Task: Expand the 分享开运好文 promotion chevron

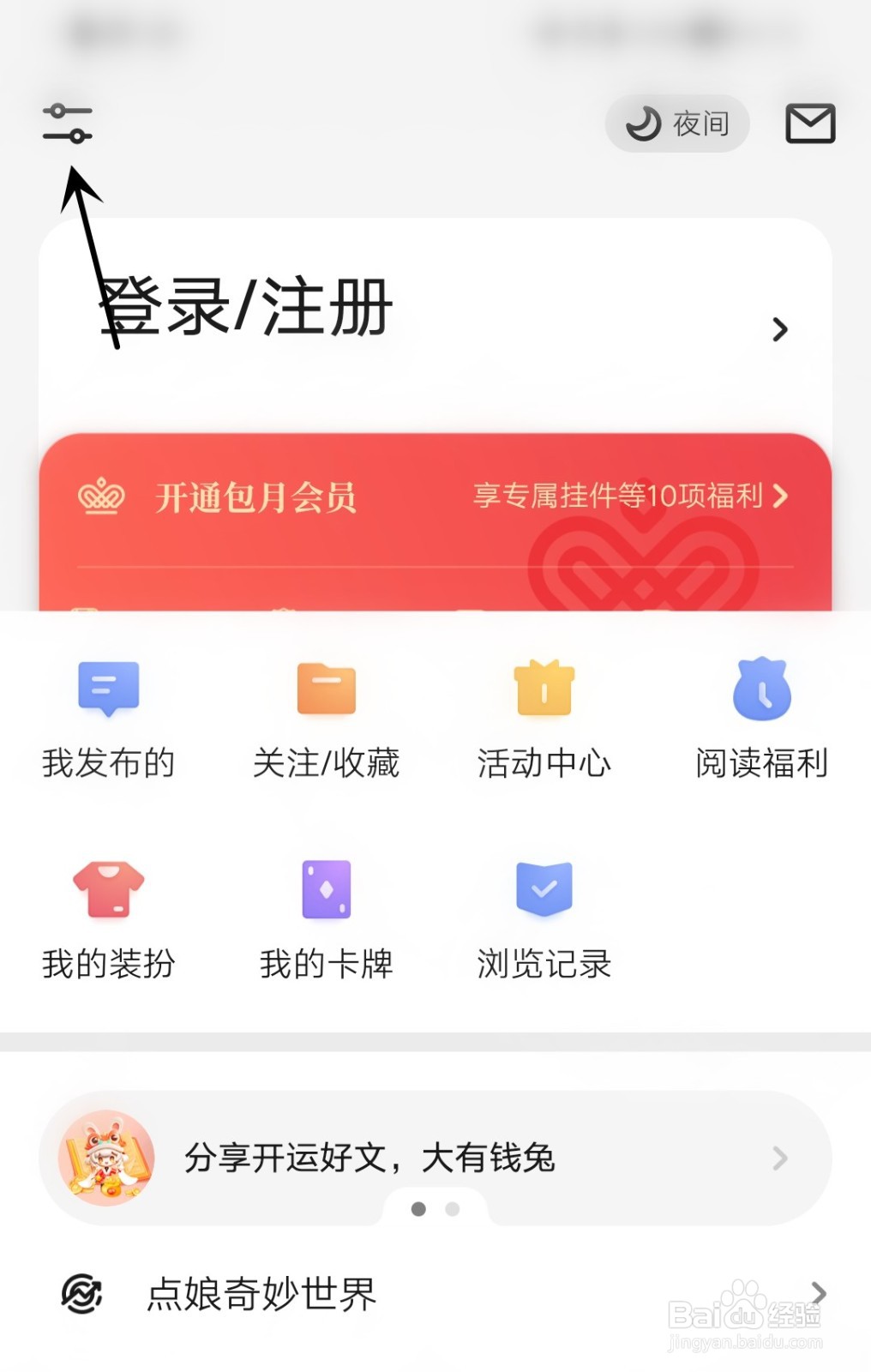Action: tap(780, 1158)
